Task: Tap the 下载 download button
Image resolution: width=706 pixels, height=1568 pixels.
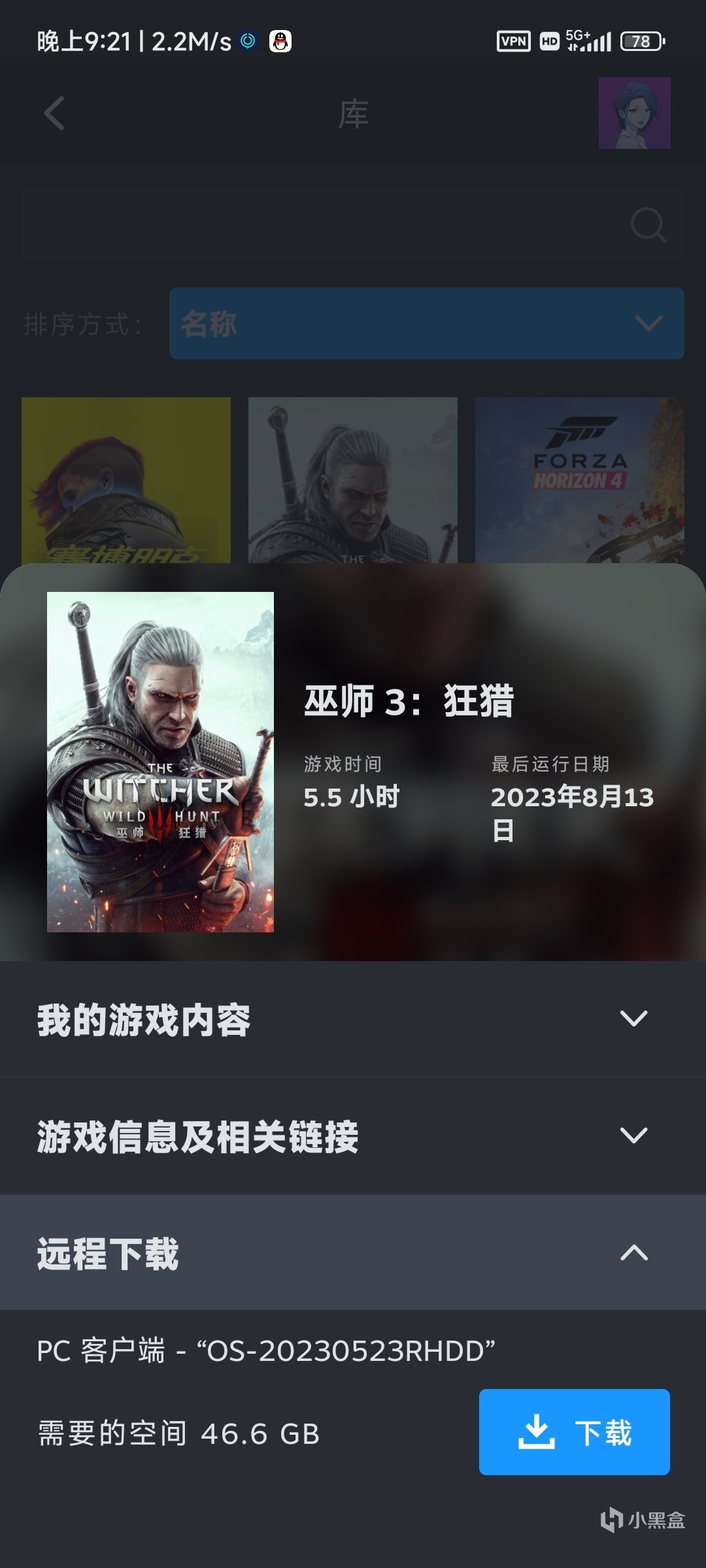Action: click(x=574, y=1431)
